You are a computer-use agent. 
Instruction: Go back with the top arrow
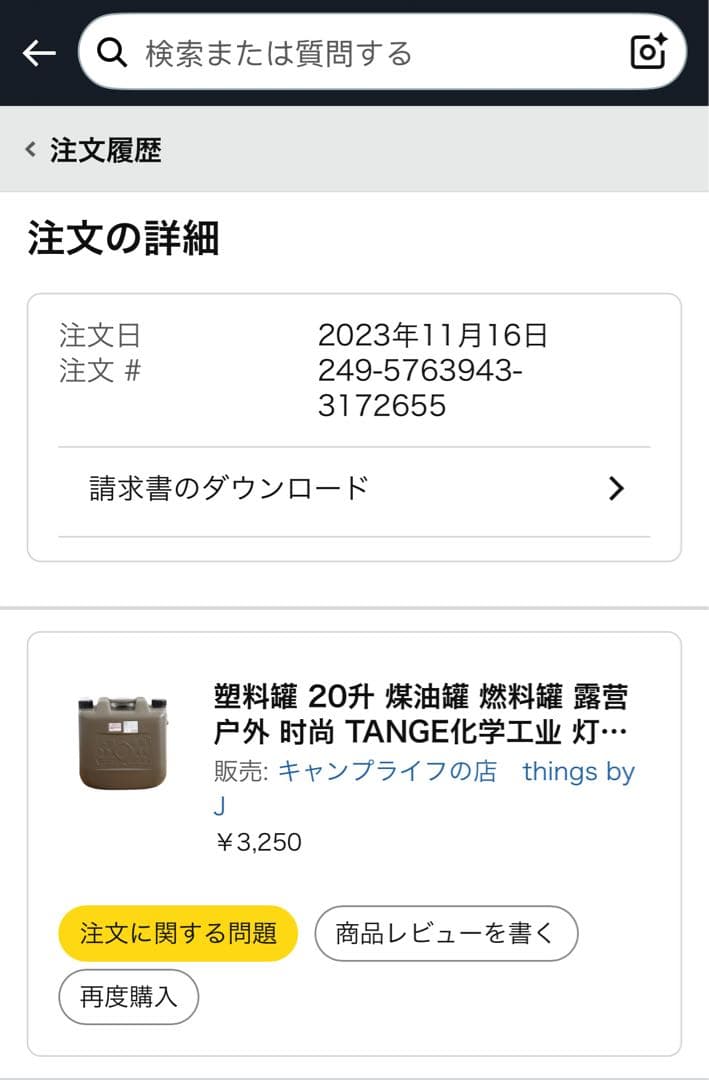pos(39,53)
